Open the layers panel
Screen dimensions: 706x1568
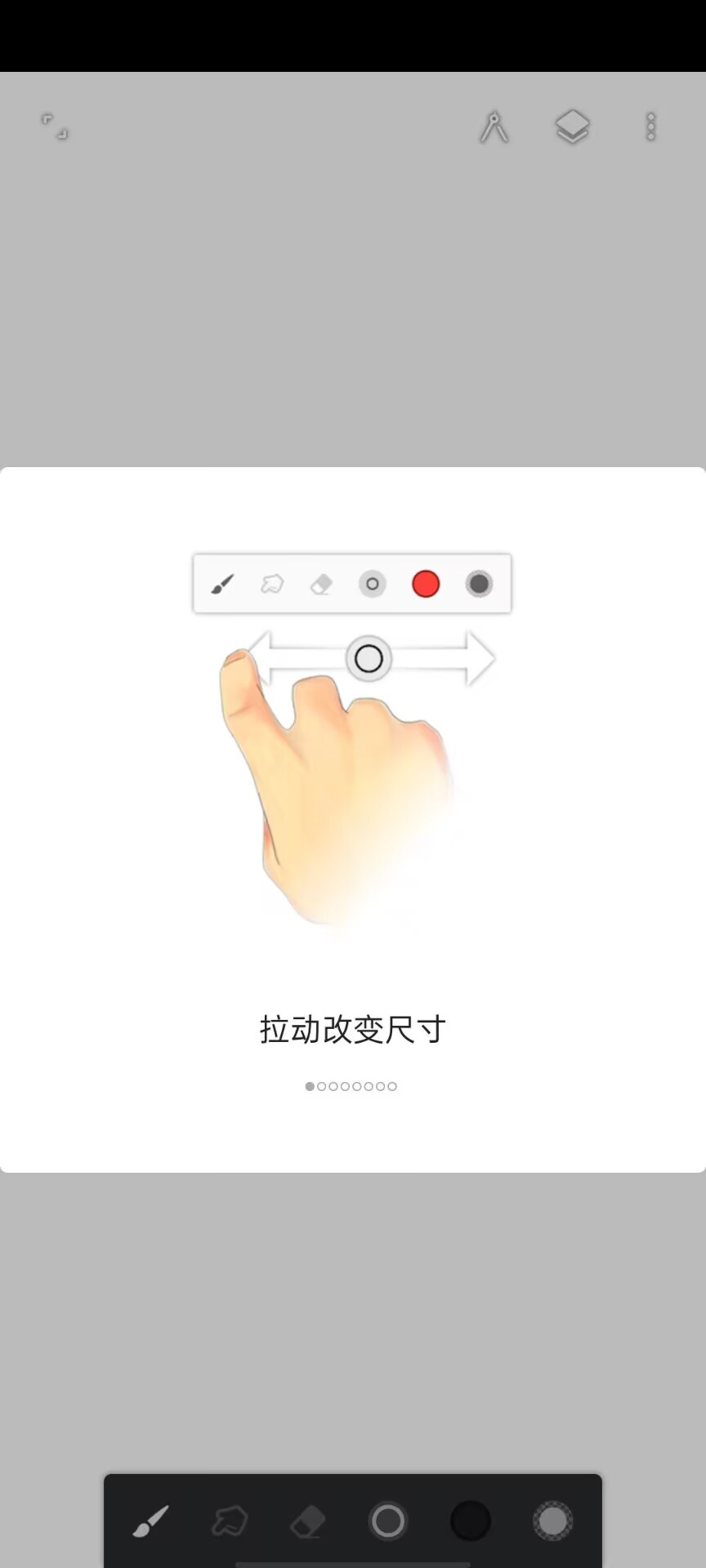pos(572,127)
